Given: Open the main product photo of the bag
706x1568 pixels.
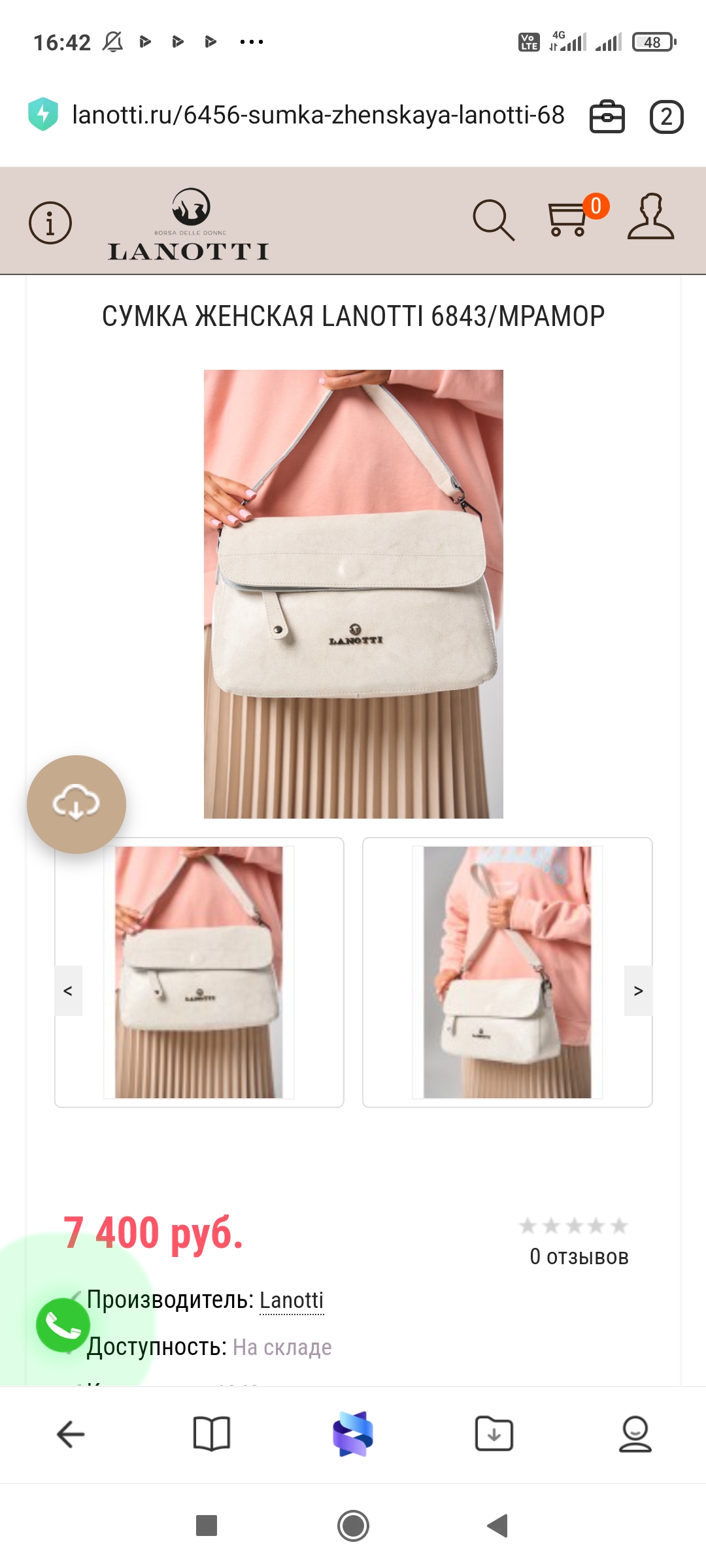Looking at the screenshot, I should tap(354, 594).
